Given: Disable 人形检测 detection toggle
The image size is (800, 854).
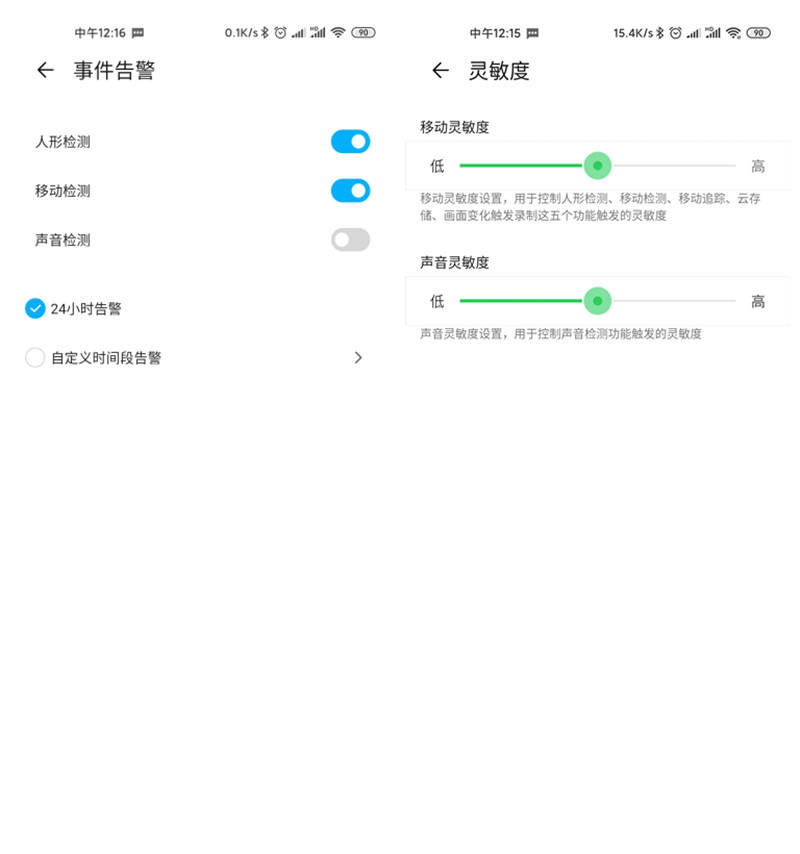Looking at the screenshot, I should click(x=350, y=141).
